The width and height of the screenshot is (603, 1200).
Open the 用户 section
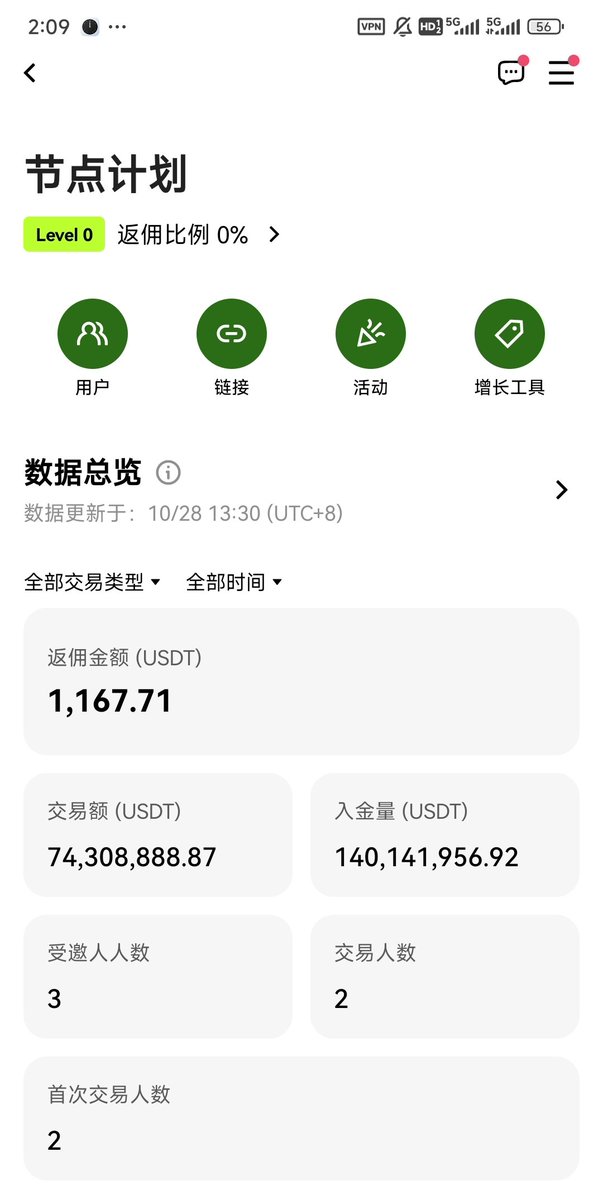pos(93,334)
